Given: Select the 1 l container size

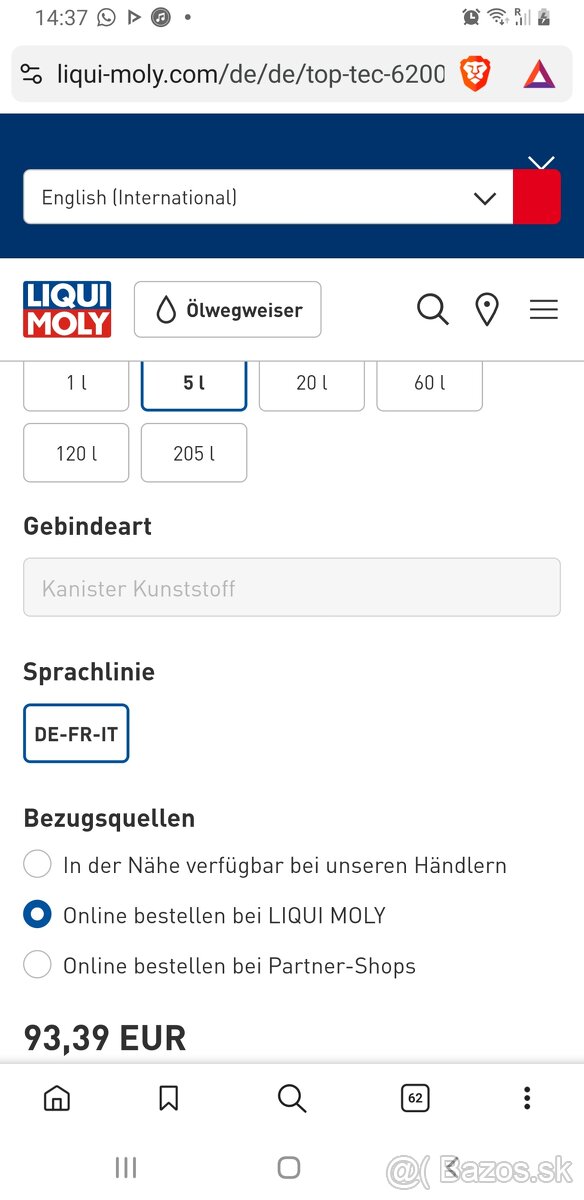Looking at the screenshot, I should coord(76,384).
